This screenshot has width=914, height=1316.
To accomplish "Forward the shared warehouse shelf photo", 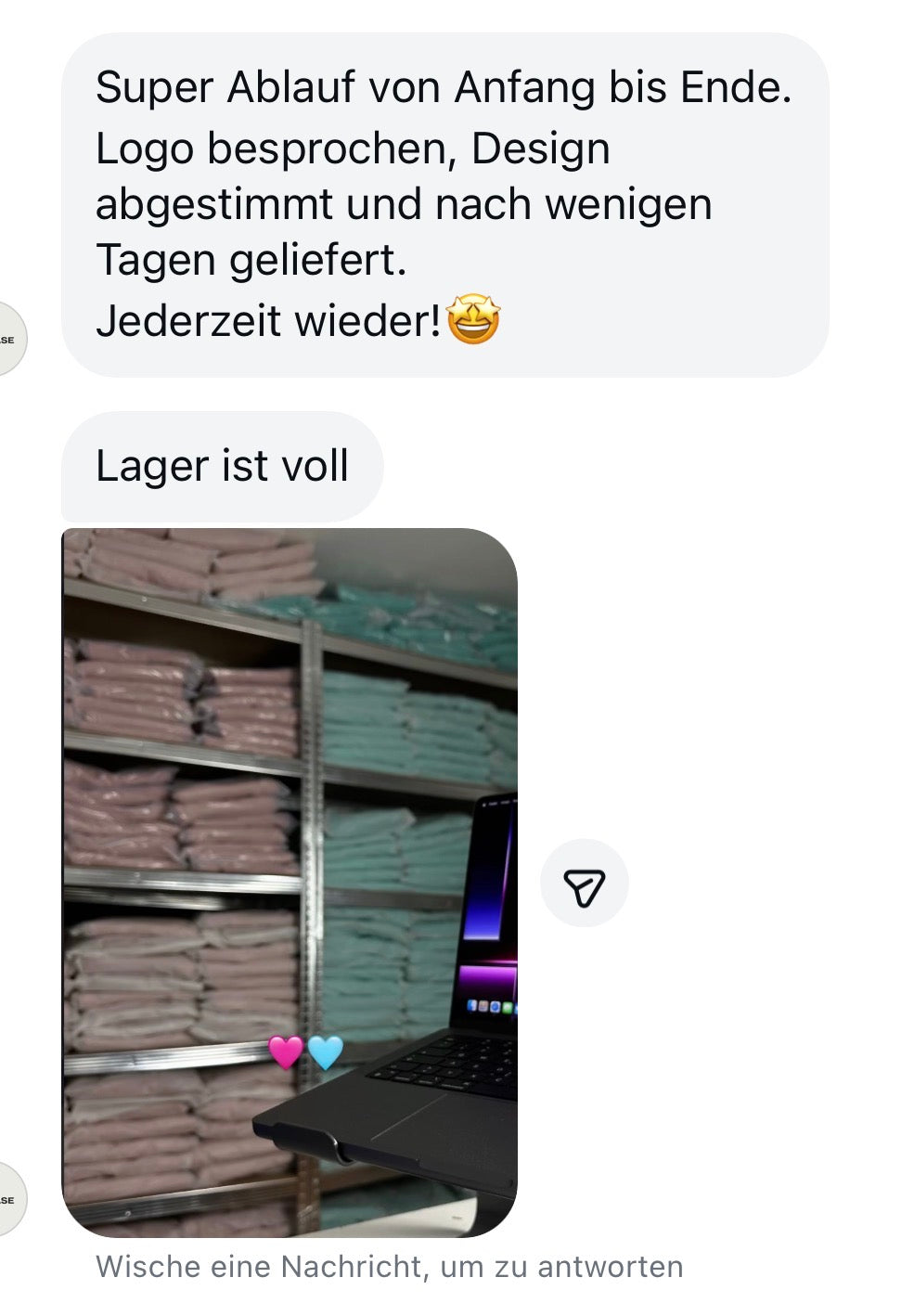I will (584, 884).
